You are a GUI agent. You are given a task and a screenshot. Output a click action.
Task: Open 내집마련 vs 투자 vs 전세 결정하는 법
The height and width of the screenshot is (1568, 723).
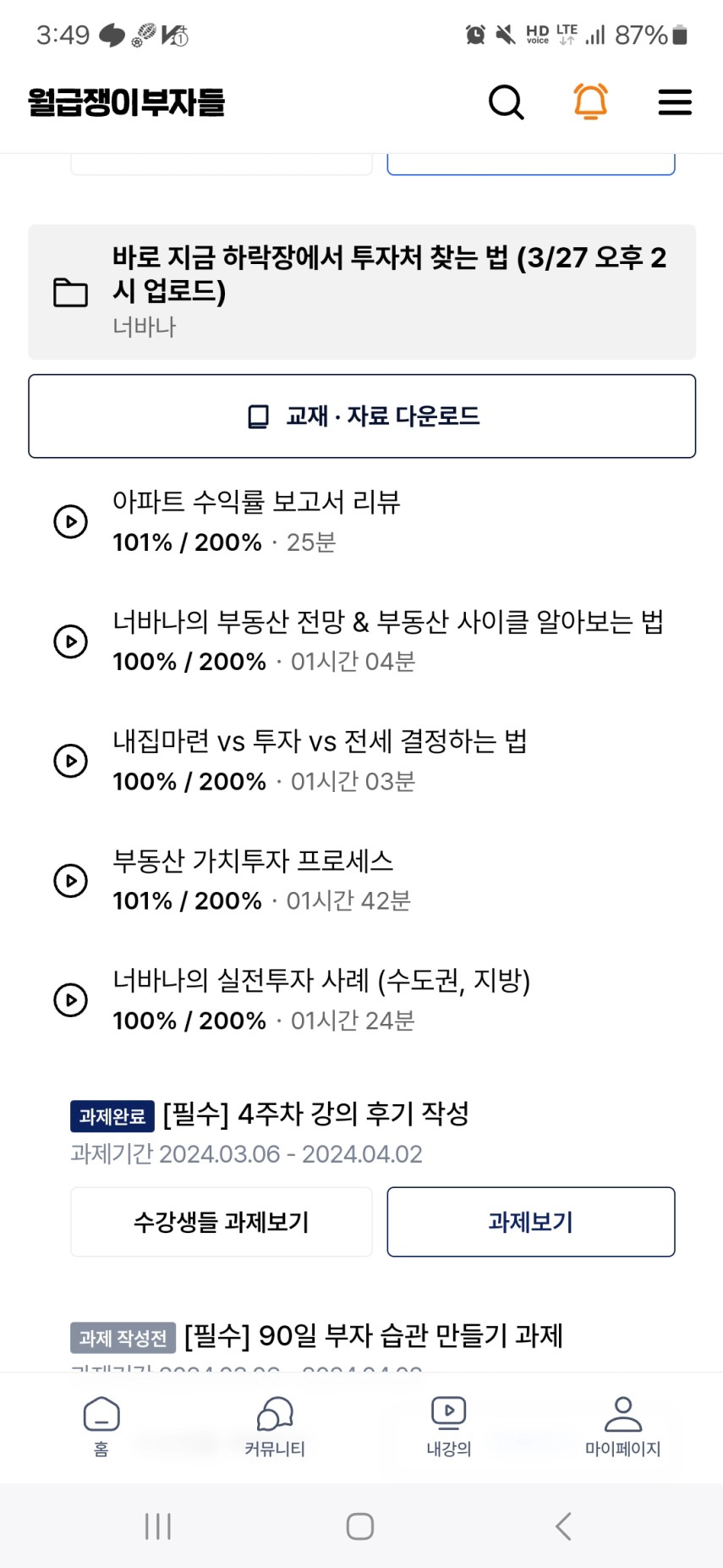(x=362, y=760)
